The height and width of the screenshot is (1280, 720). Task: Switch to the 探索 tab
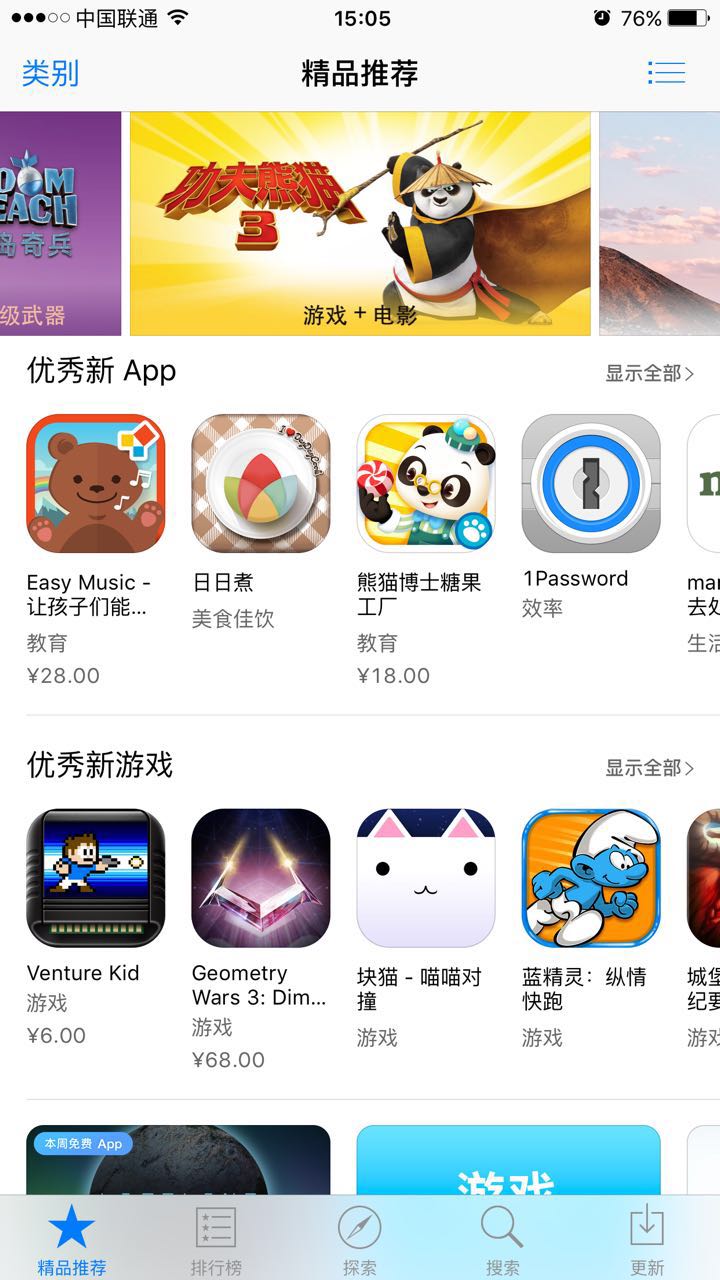click(x=360, y=1240)
